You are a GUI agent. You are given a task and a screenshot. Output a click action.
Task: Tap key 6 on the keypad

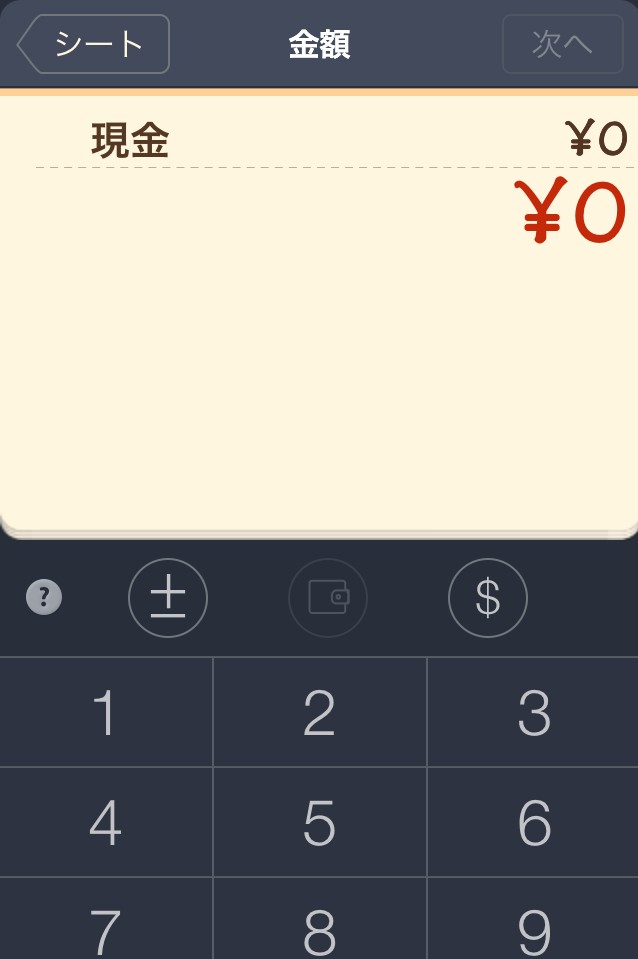(533, 822)
